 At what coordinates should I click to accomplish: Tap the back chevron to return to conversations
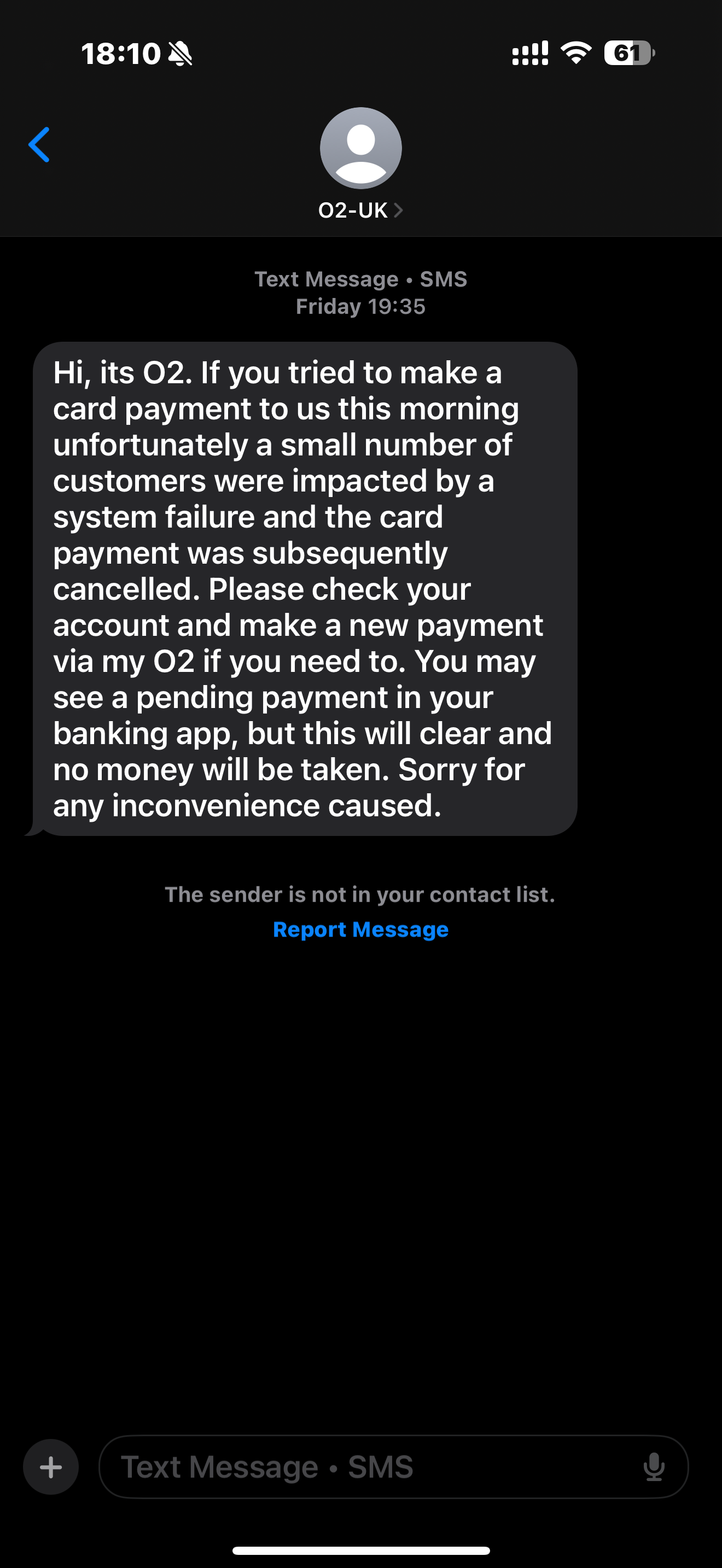tap(38, 144)
